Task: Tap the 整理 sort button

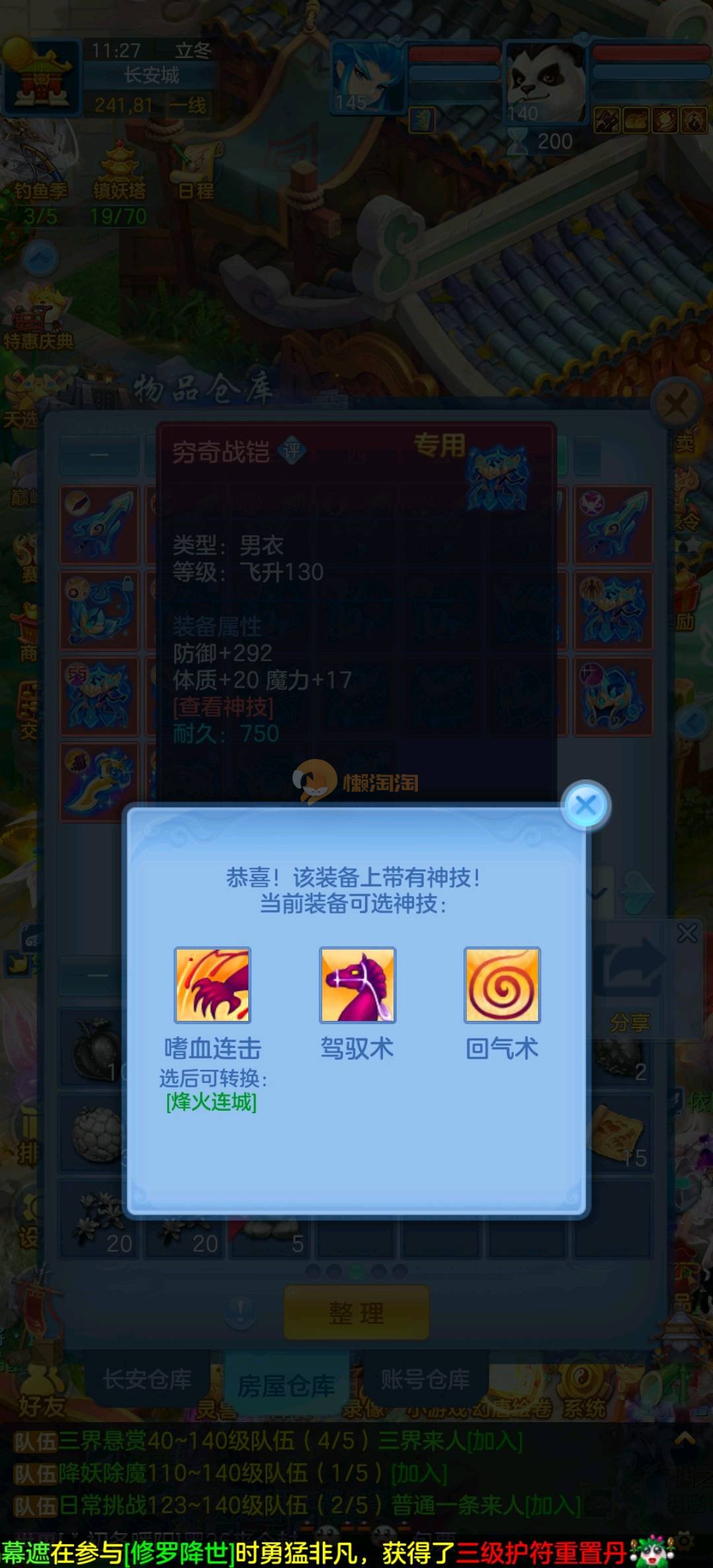Action: click(356, 1313)
